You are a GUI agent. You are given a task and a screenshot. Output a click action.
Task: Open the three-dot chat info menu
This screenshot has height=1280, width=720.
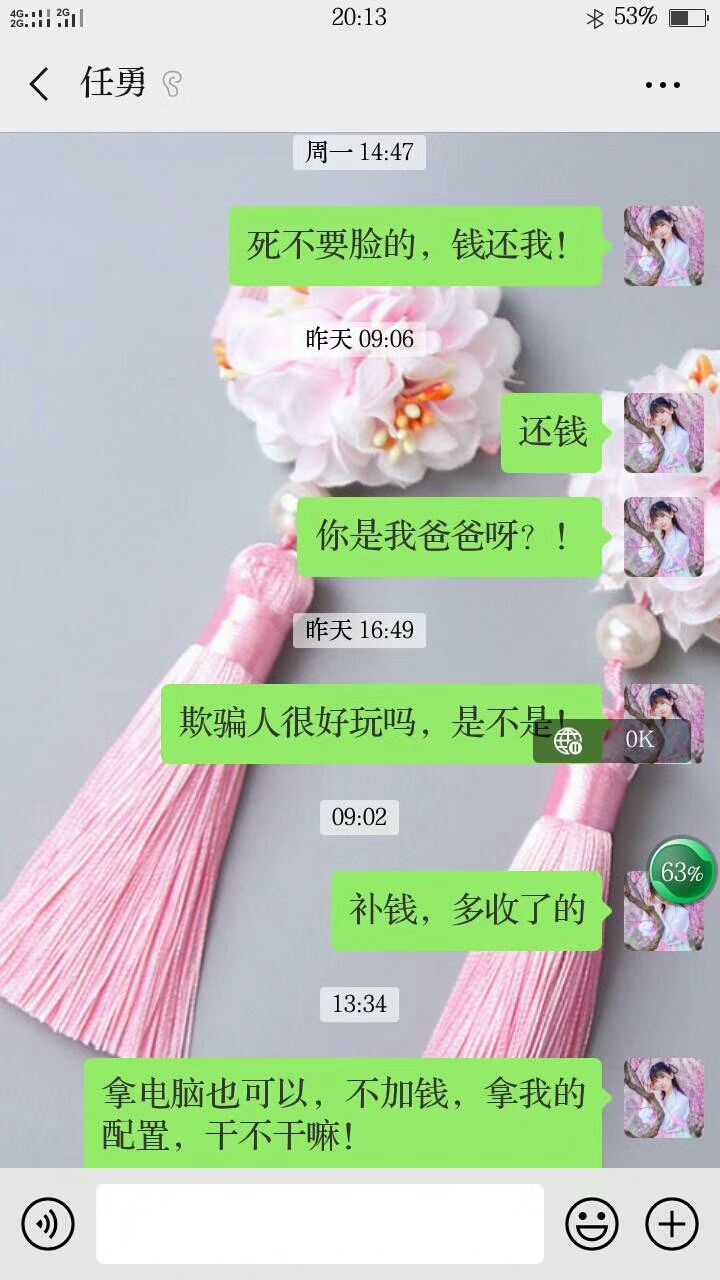(663, 85)
